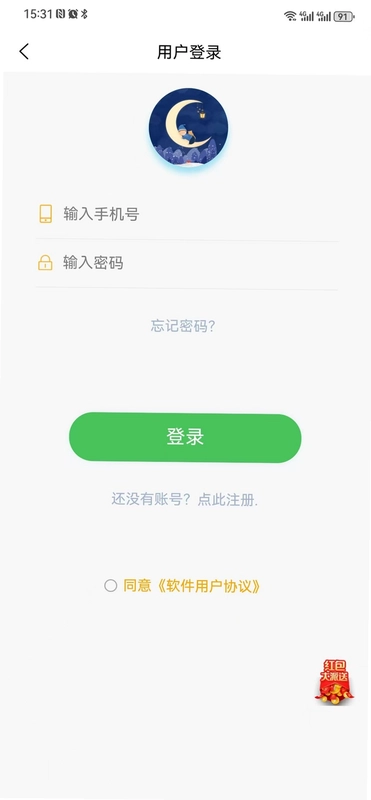The height and width of the screenshot is (800, 371).
Task: Open the 忘记密码 forgot password link
Action: (x=183, y=326)
